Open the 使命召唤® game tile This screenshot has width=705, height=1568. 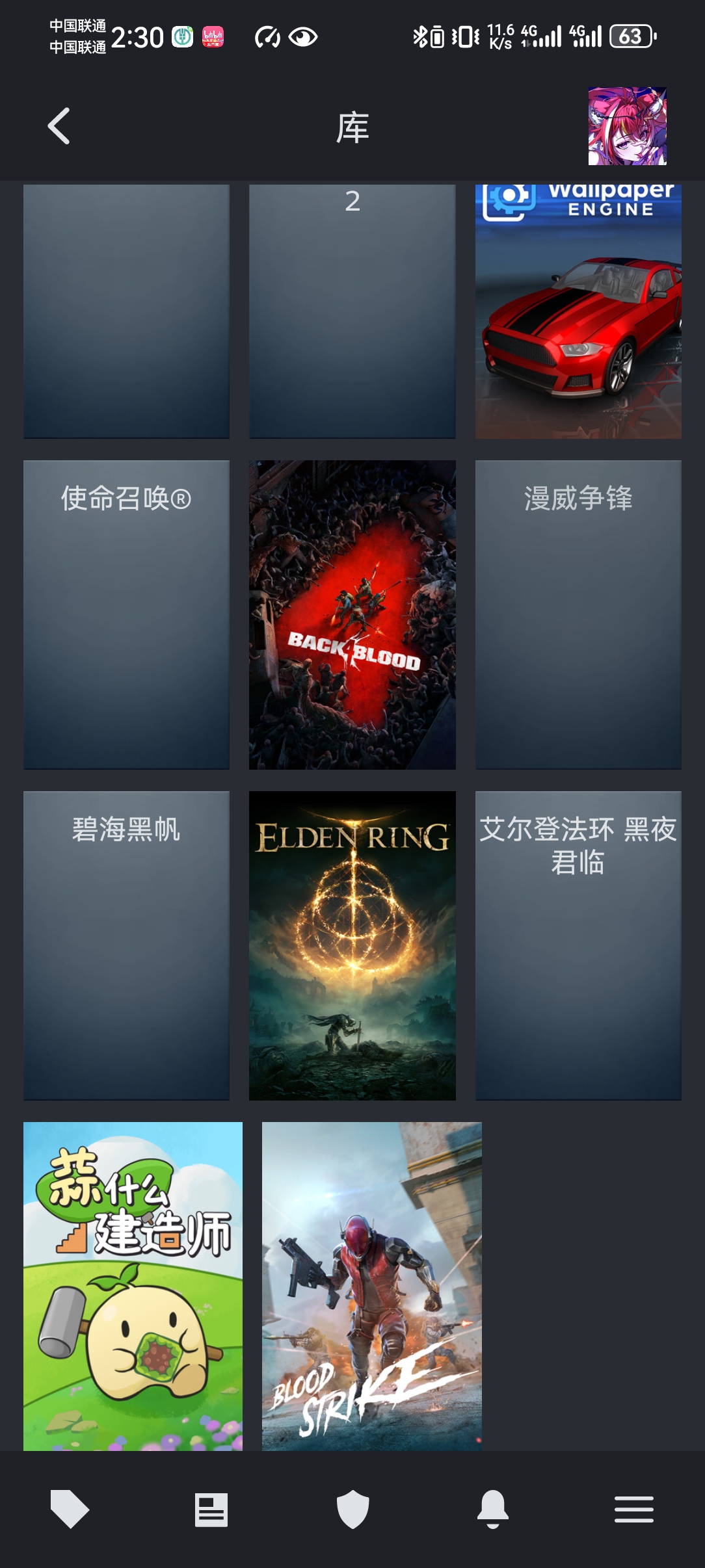126,614
